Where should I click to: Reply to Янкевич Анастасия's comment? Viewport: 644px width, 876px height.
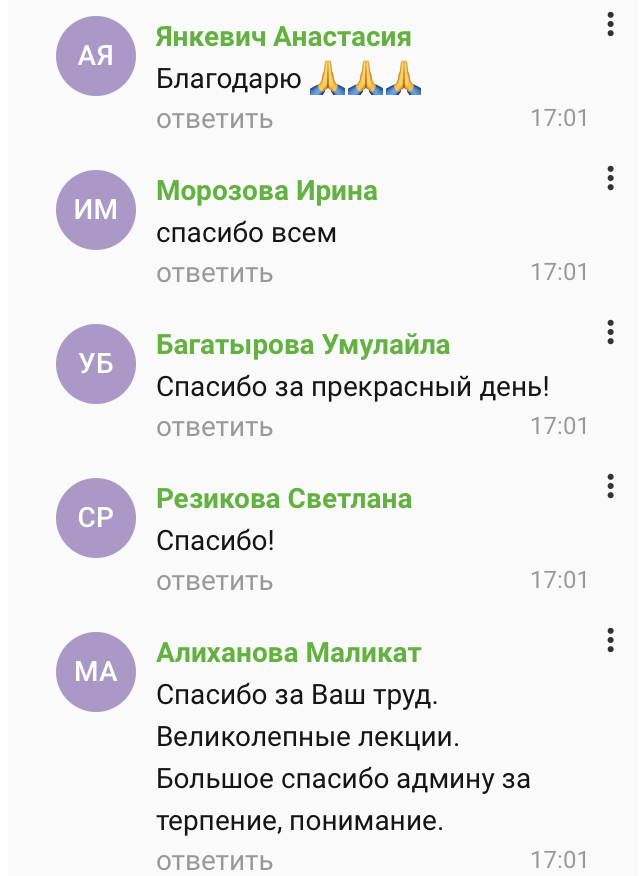214,119
